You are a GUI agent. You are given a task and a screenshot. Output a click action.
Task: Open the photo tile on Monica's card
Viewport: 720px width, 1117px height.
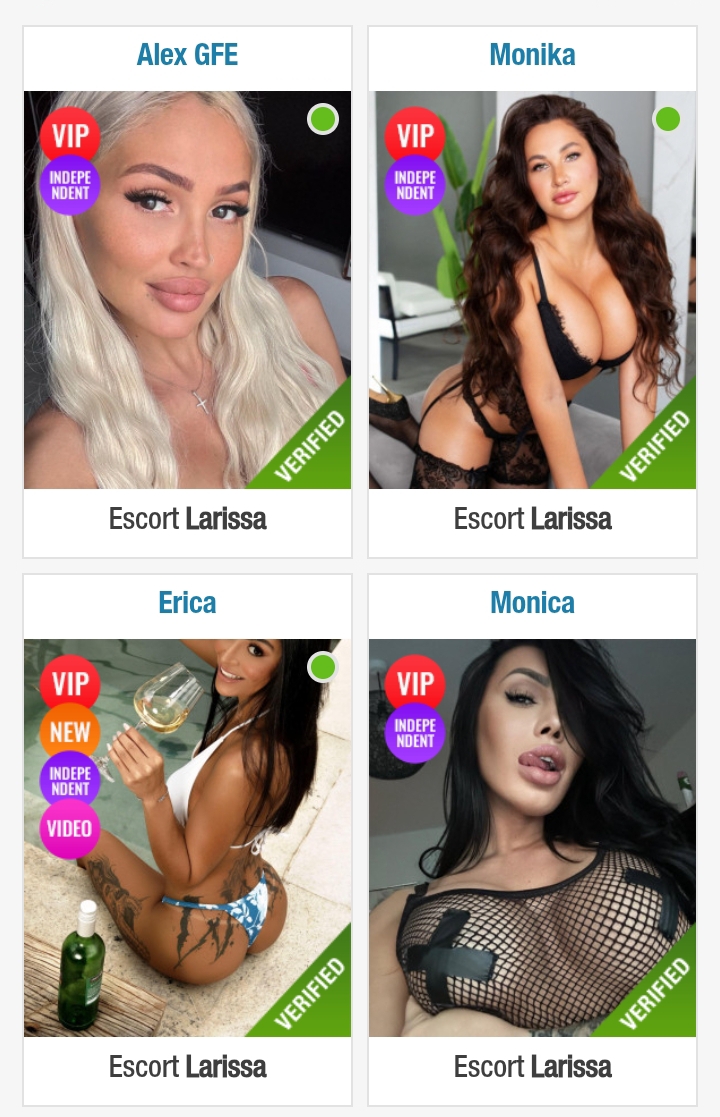pyautogui.click(x=532, y=838)
